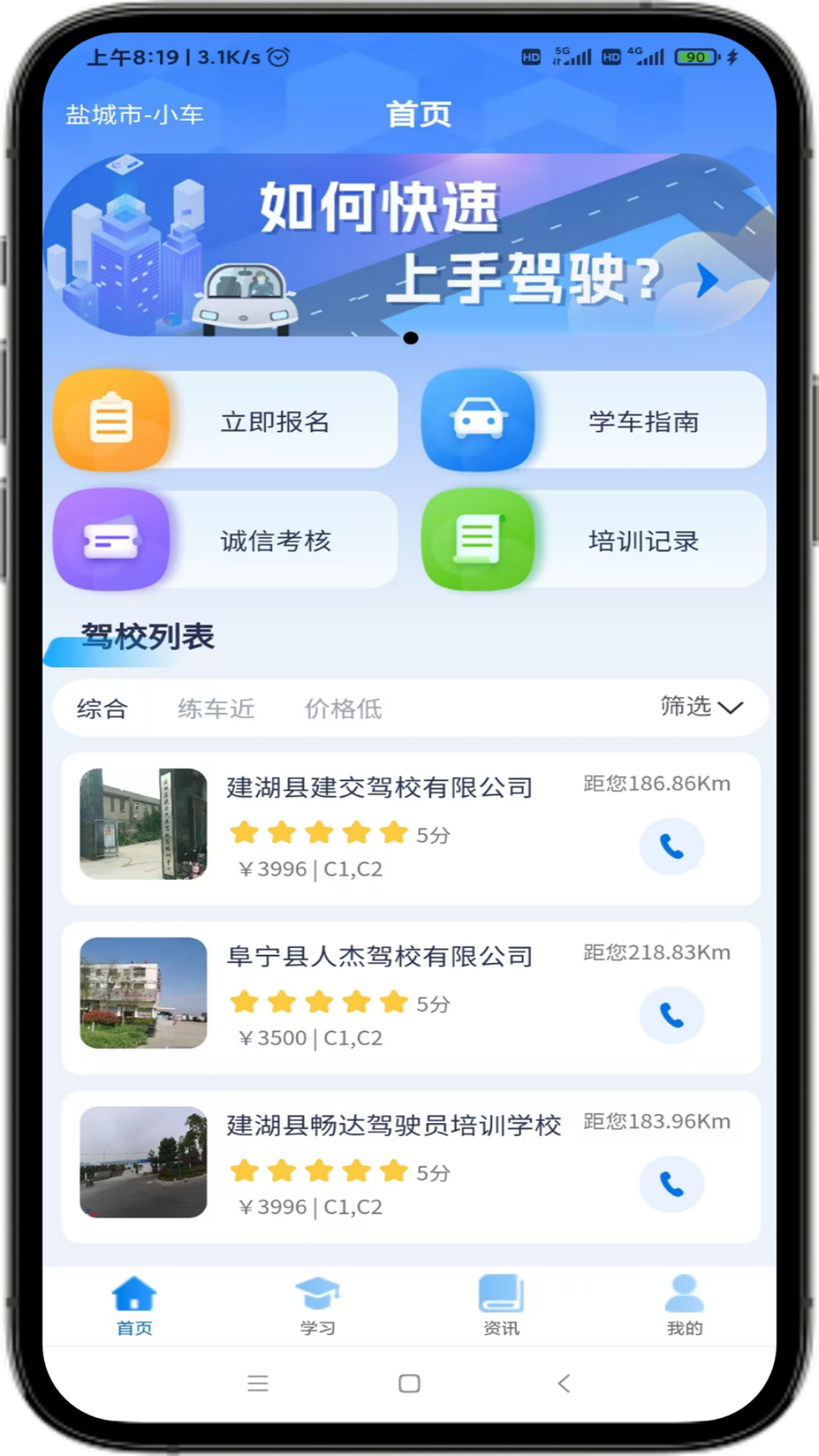Select the 首页 tab at the top
The image size is (819, 1456).
(419, 114)
